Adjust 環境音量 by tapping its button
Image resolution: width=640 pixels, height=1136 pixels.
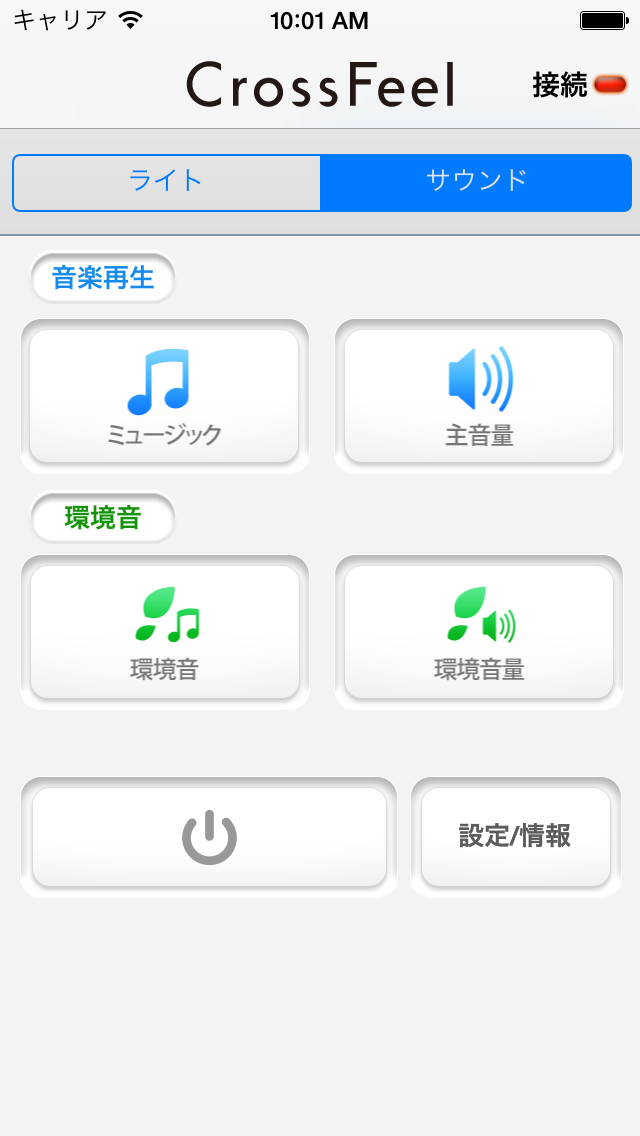479,632
